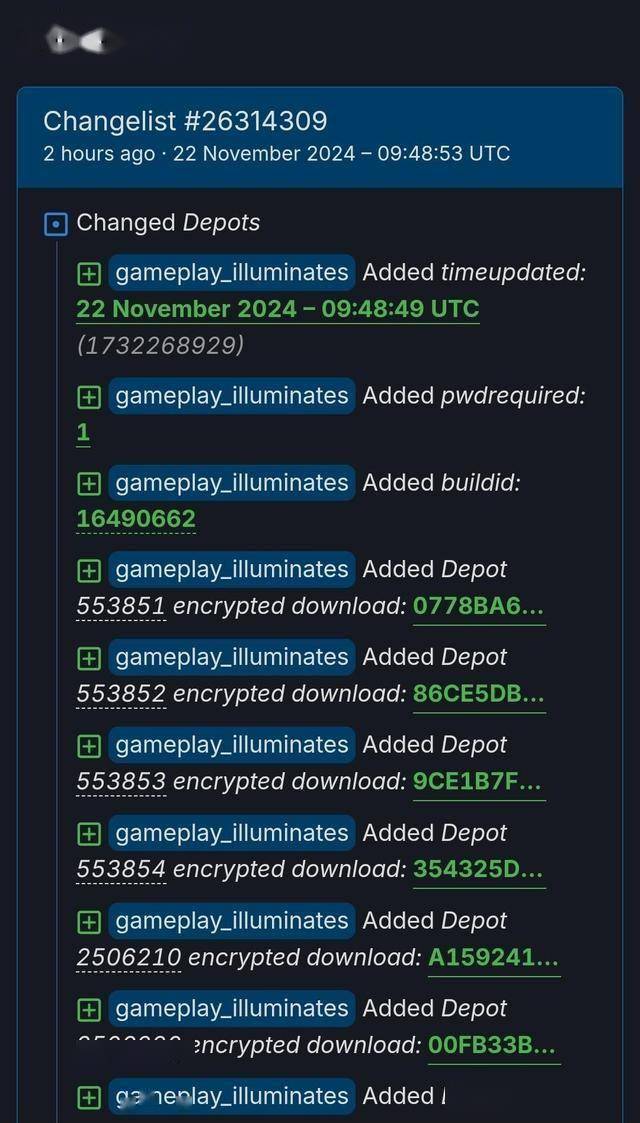This screenshot has width=640, height=1123.
Task: Open depot 553851 link
Action: 121,606
